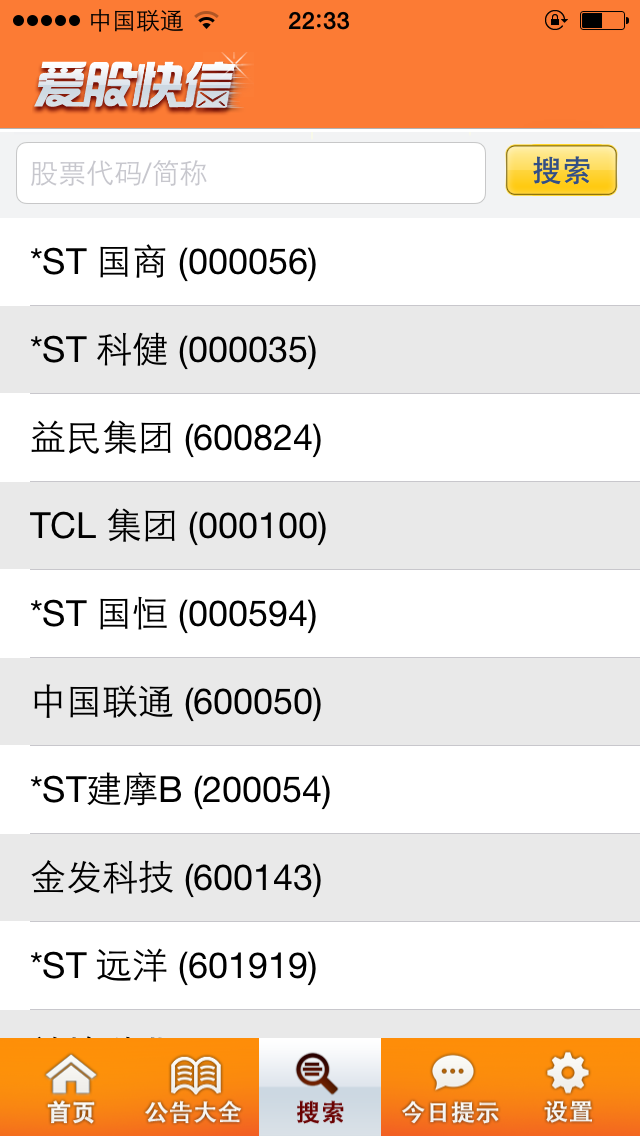Viewport: 640px width, 1136px height.
Task: Tap the yellow 搜索 button
Action: (x=561, y=170)
